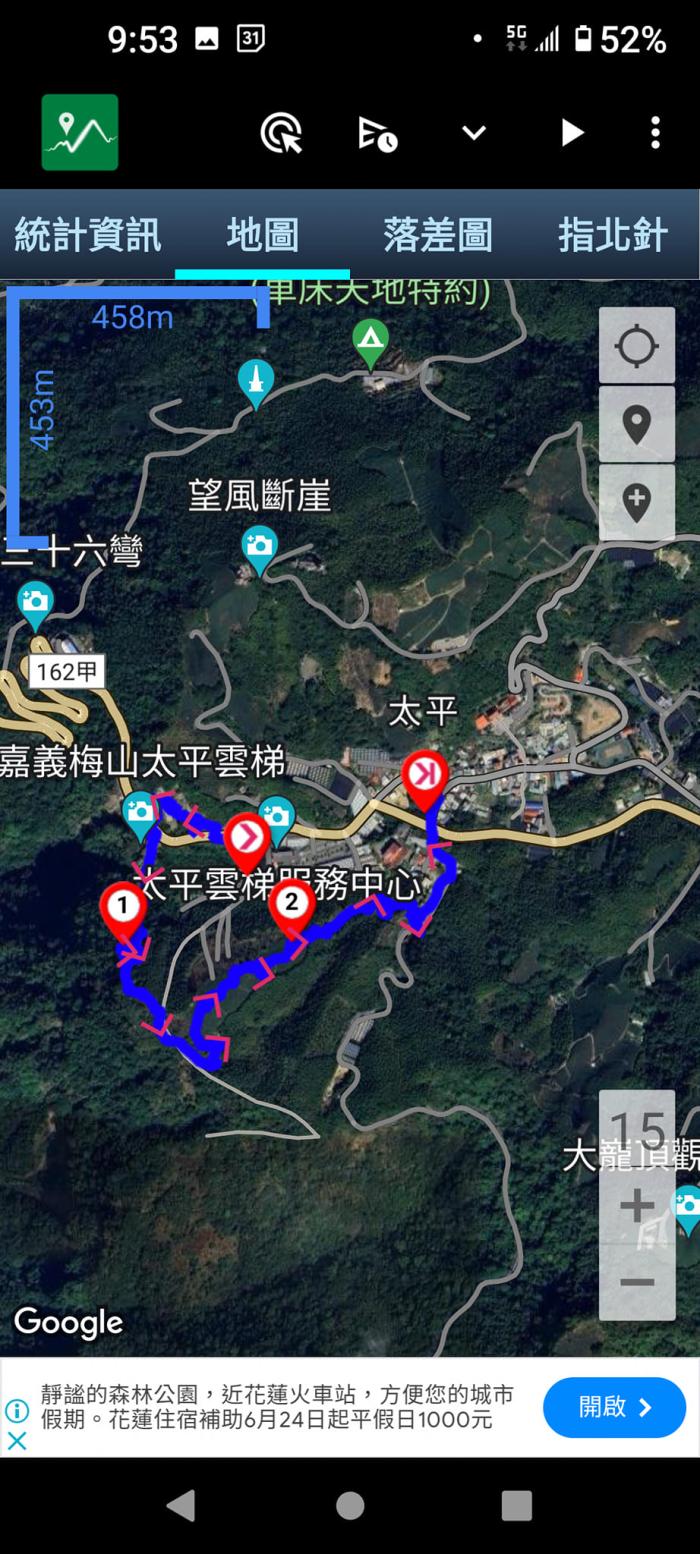Go back using system back button
The height and width of the screenshot is (1554, 700).
181,1505
